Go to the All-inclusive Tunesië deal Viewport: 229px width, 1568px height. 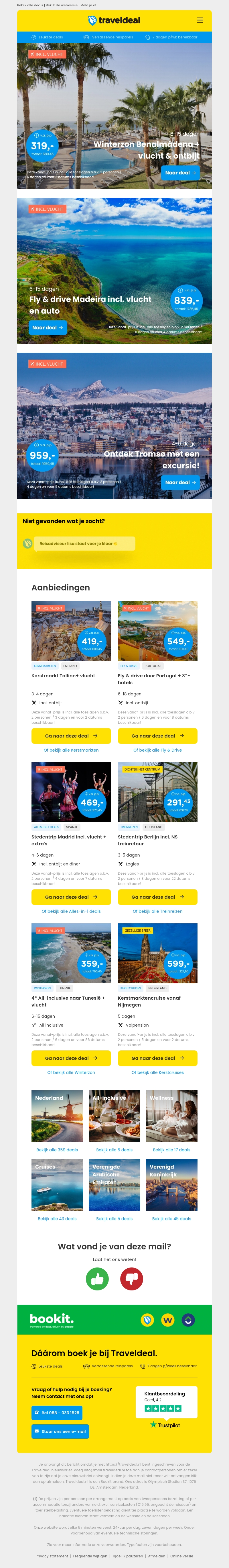point(71,1058)
